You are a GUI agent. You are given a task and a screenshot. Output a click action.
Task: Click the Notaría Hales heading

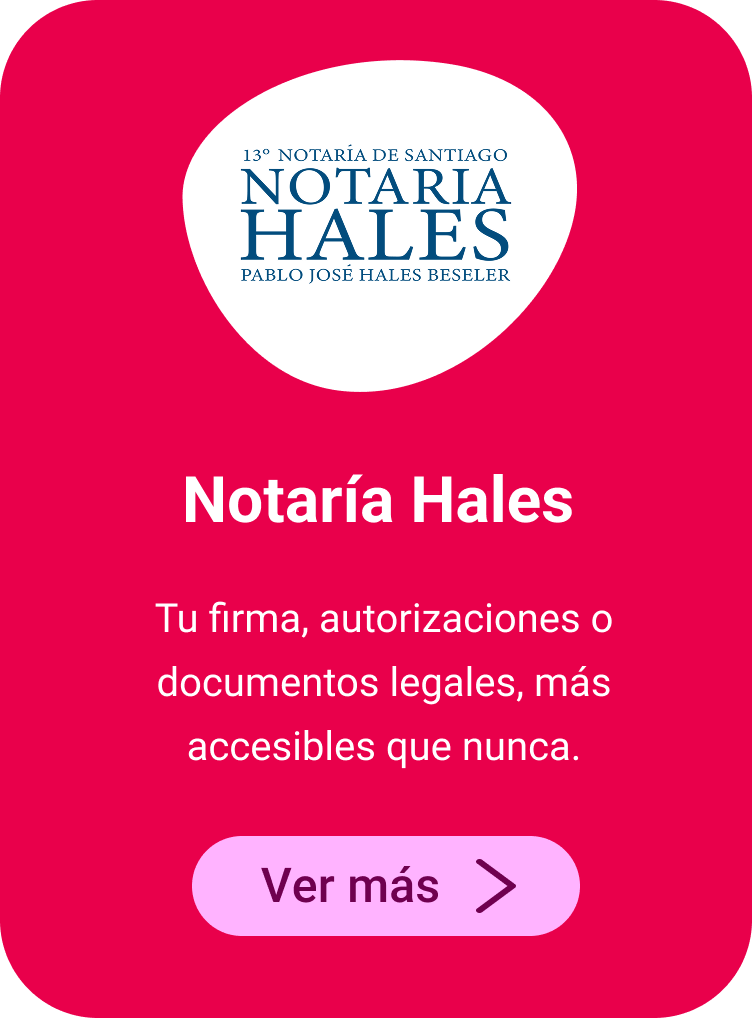tap(378, 502)
